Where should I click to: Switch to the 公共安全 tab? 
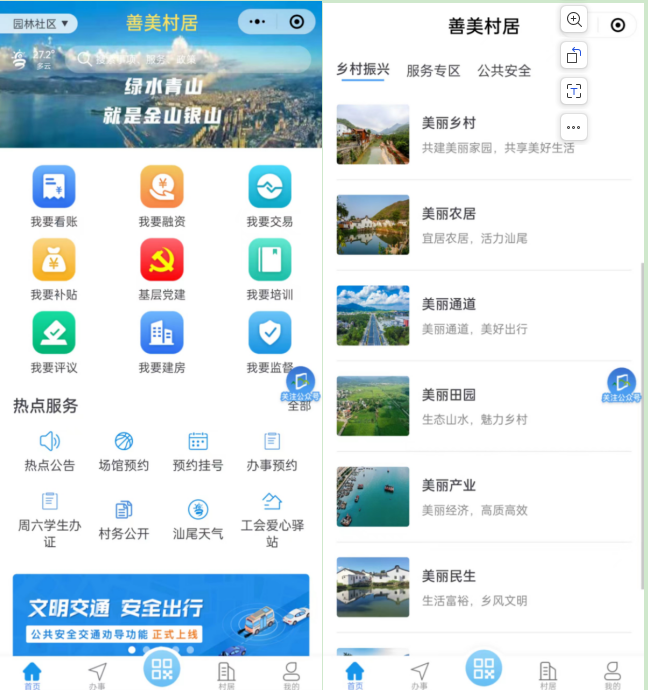coord(504,71)
